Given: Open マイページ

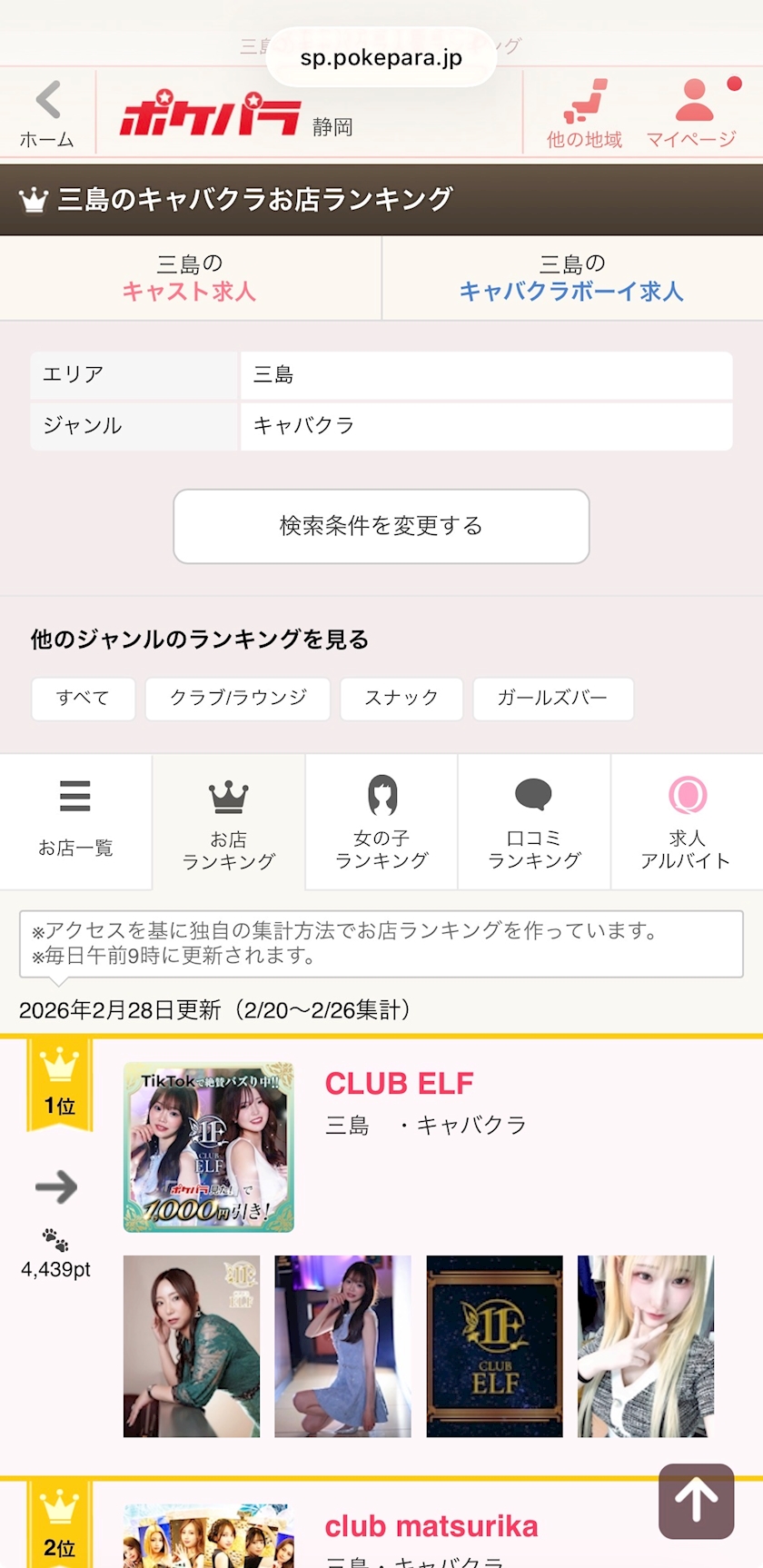Looking at the screenshot, I should [x=692, y=114].
